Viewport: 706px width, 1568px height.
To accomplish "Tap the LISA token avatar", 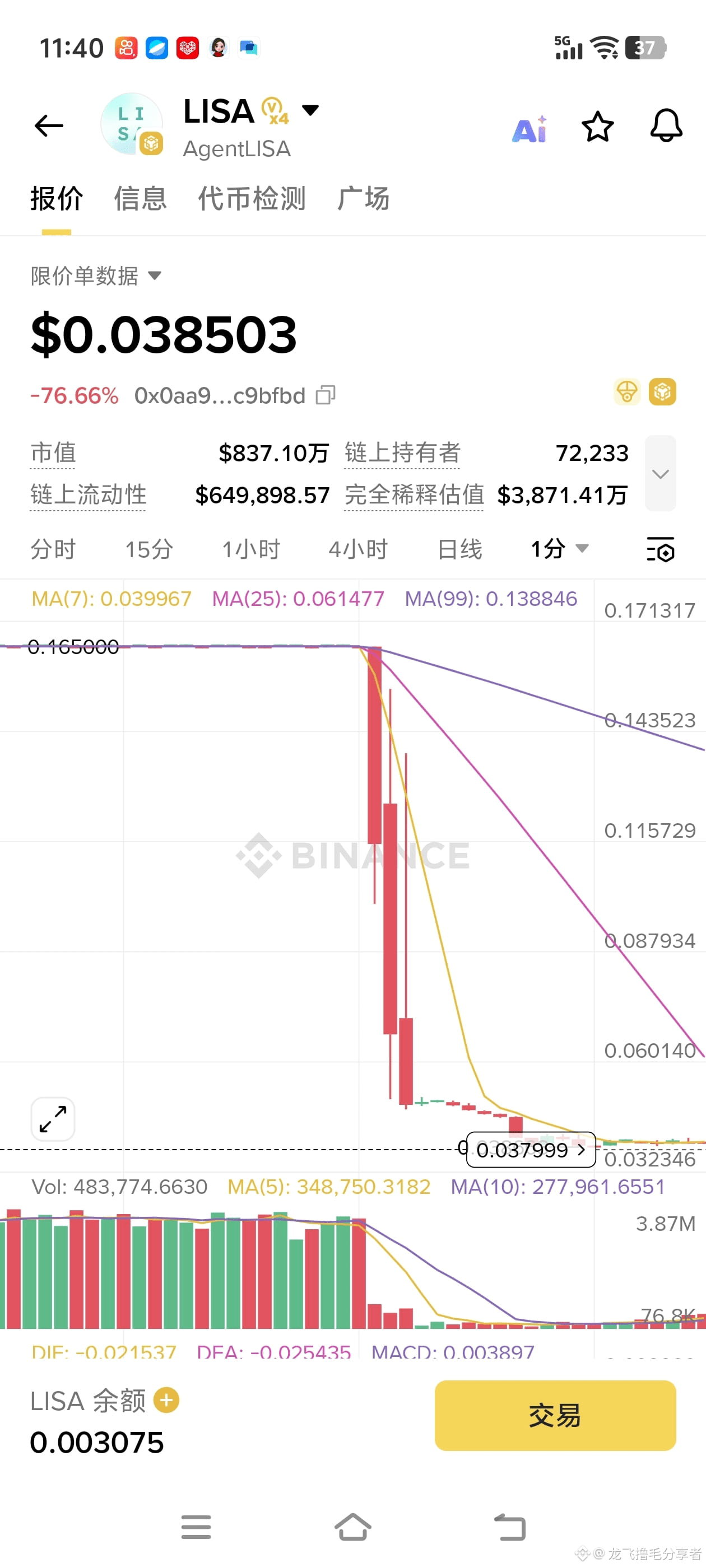I will point(132,124).
